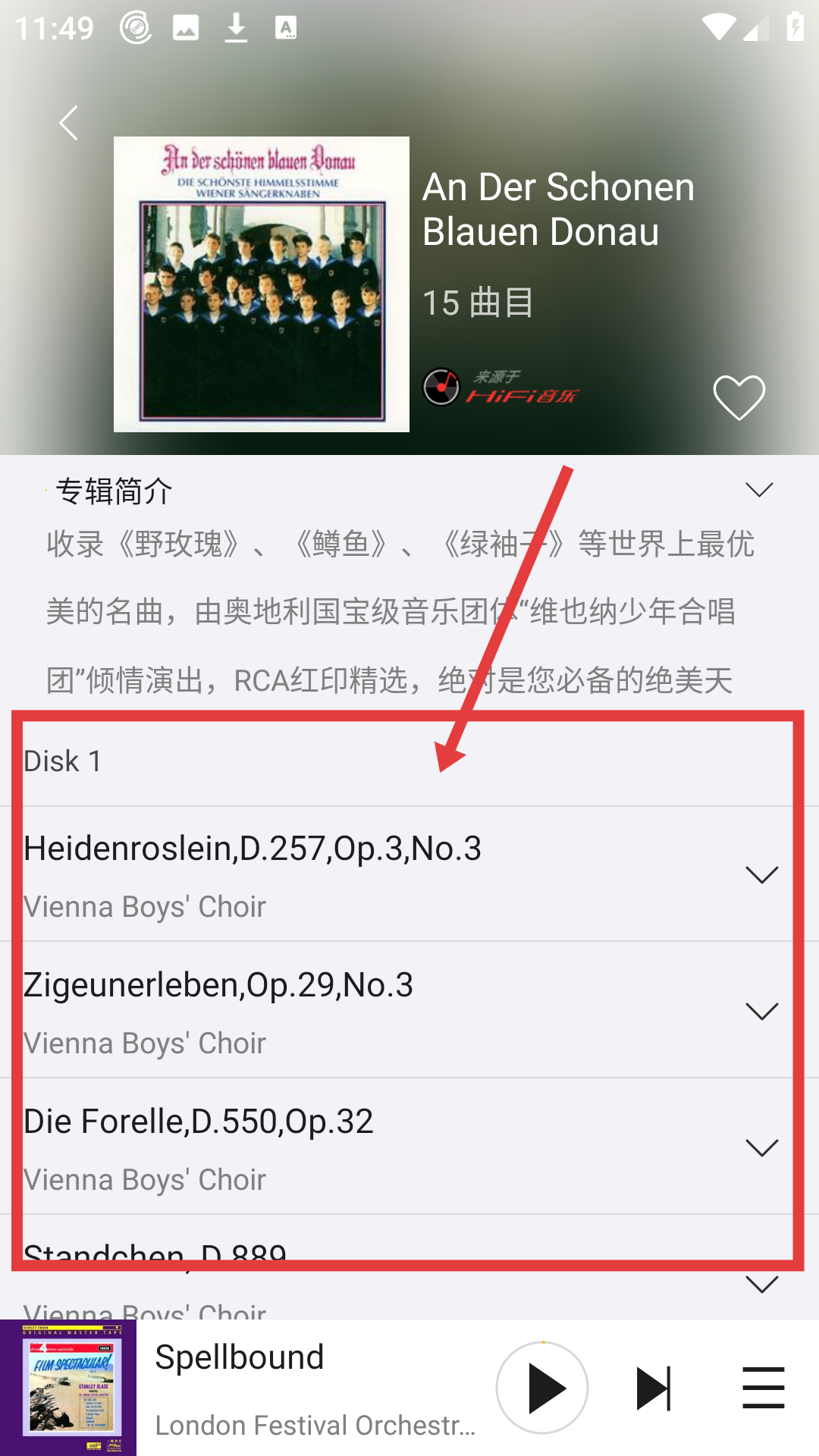Open the chevron beside Zigeunerleben track
This screenshot has height=1456, width=819.
761,1012
